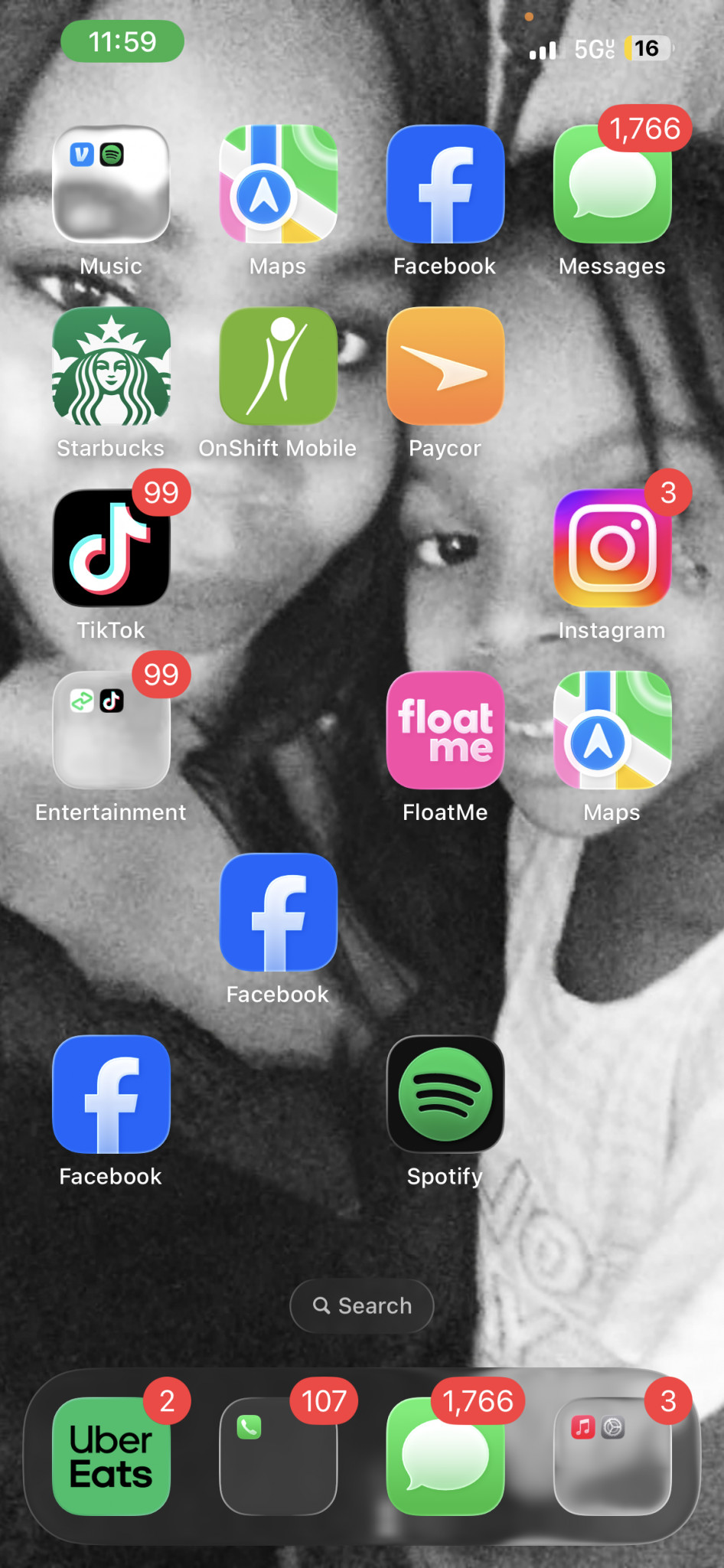This screenshot has width=724, height=1568.
Task: Launch the FloatMe app
Action: click(x=445, y=731)
